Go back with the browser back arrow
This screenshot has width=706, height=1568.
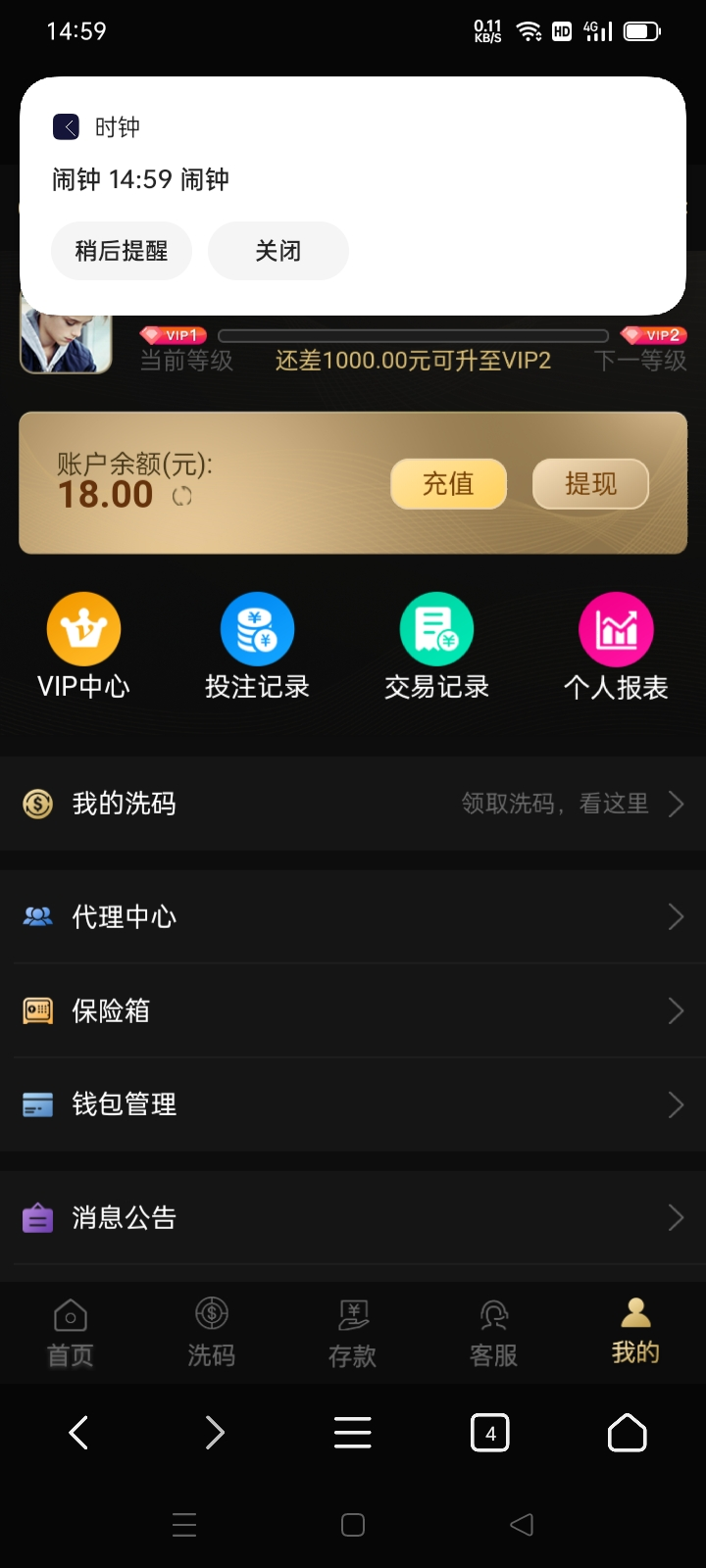78,1434
